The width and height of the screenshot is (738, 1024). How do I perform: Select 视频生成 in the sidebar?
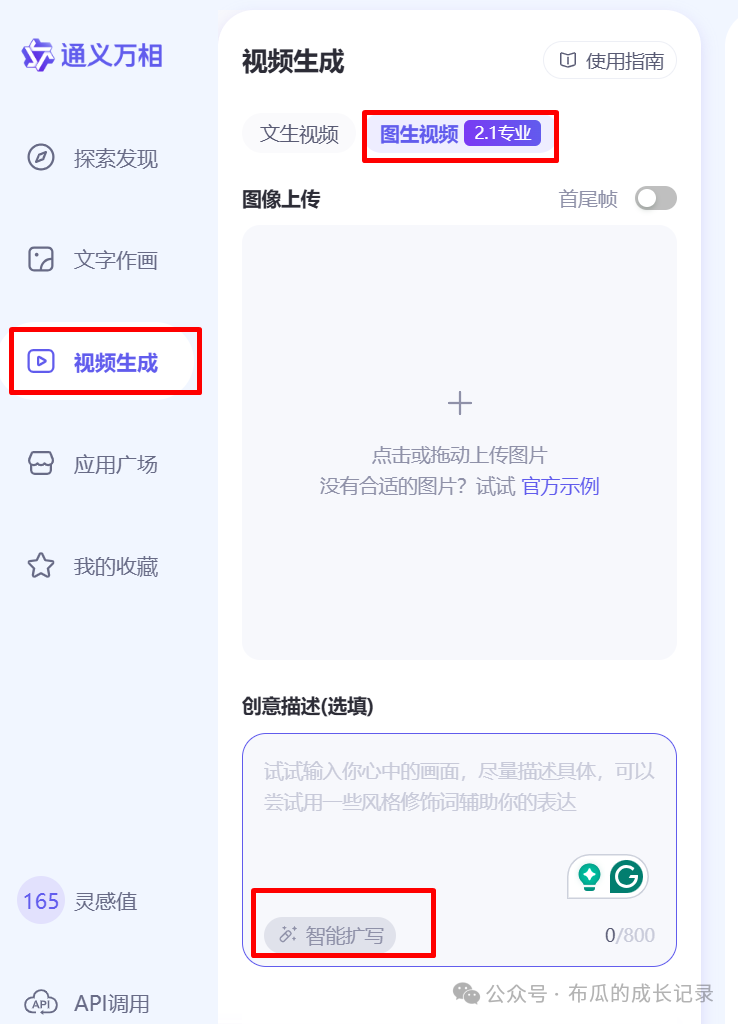(93, 362)
